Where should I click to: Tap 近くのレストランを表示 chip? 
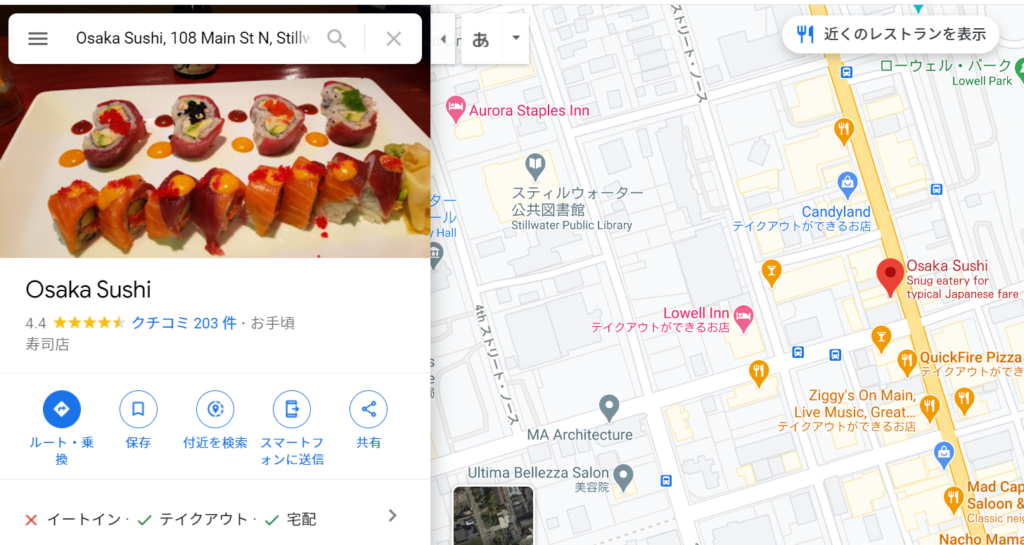891,33
